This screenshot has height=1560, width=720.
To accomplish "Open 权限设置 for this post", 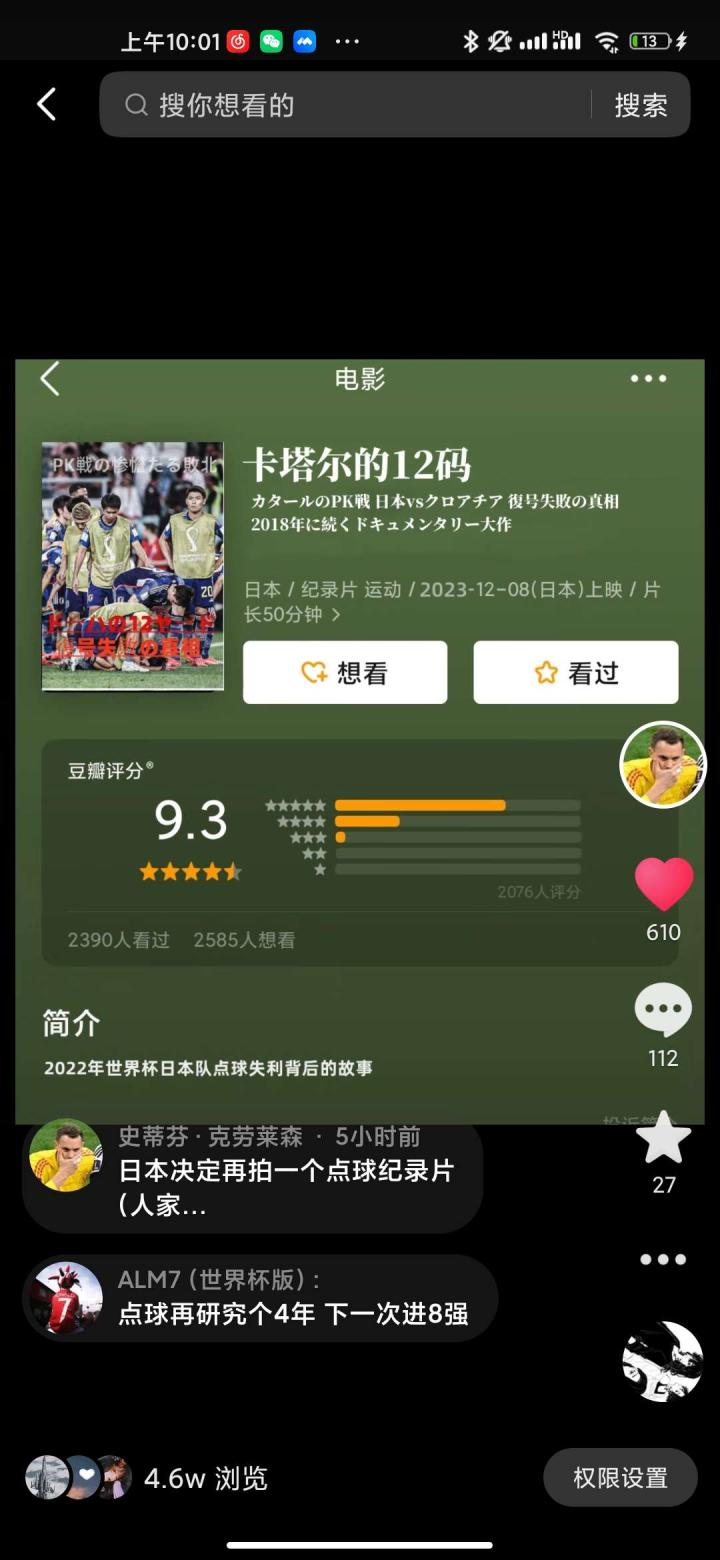I will [x=620, y=1477].
